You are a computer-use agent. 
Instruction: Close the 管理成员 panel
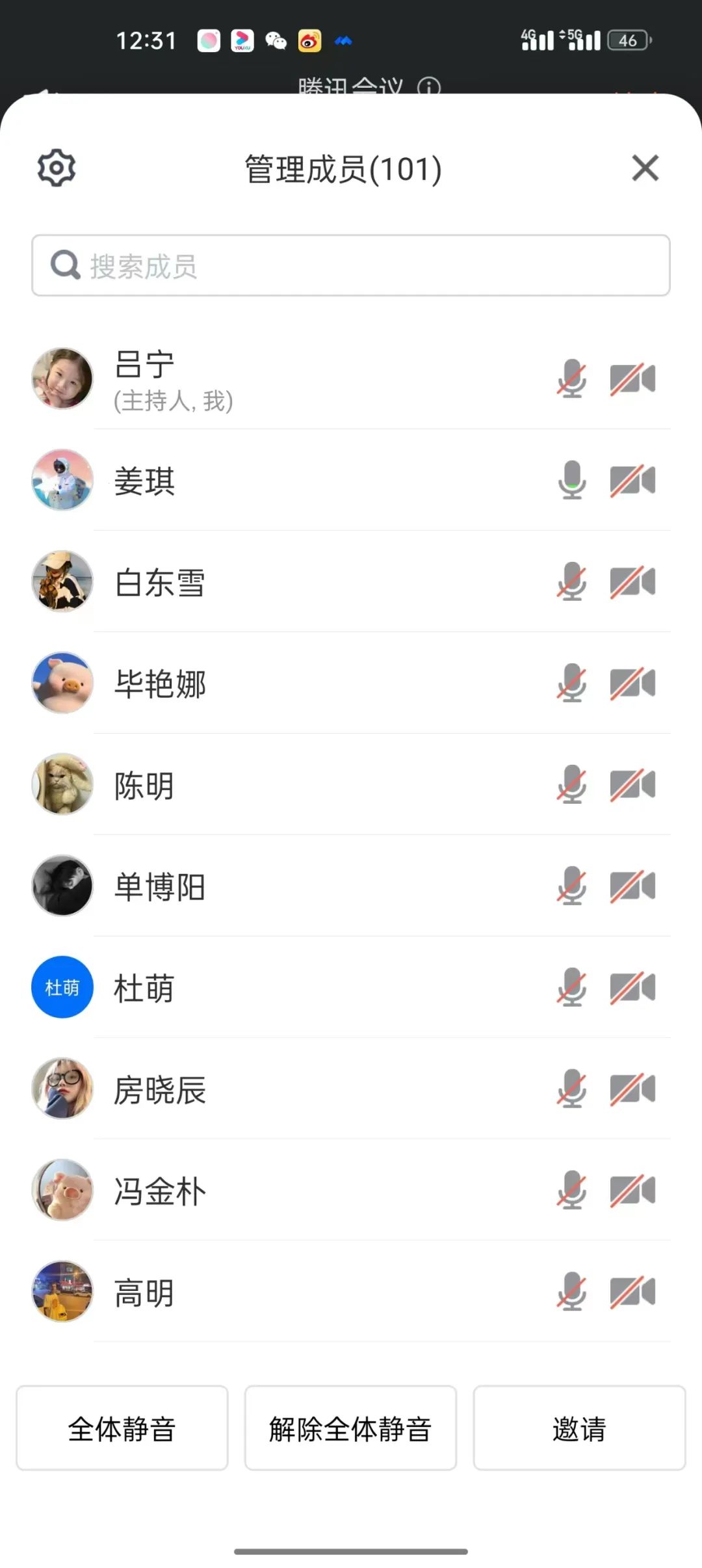pyautogui.click(x=645, y=168)
